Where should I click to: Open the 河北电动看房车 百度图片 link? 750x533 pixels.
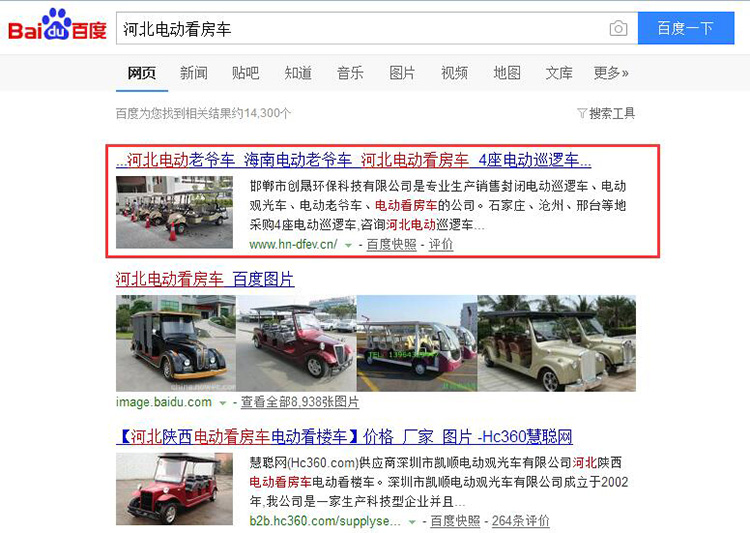[205, 279]
